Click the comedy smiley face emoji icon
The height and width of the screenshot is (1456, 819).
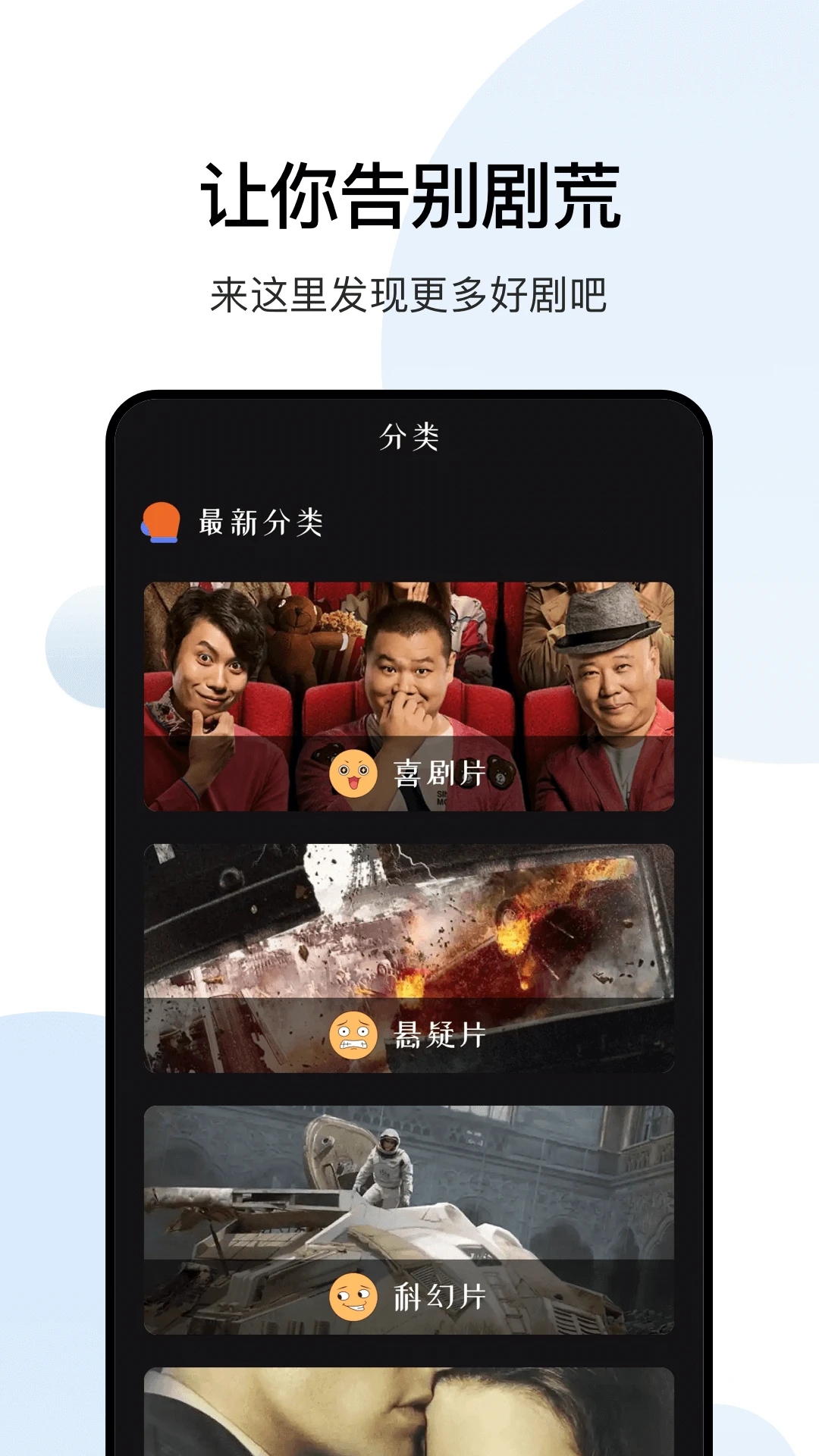tap(353, 773)
